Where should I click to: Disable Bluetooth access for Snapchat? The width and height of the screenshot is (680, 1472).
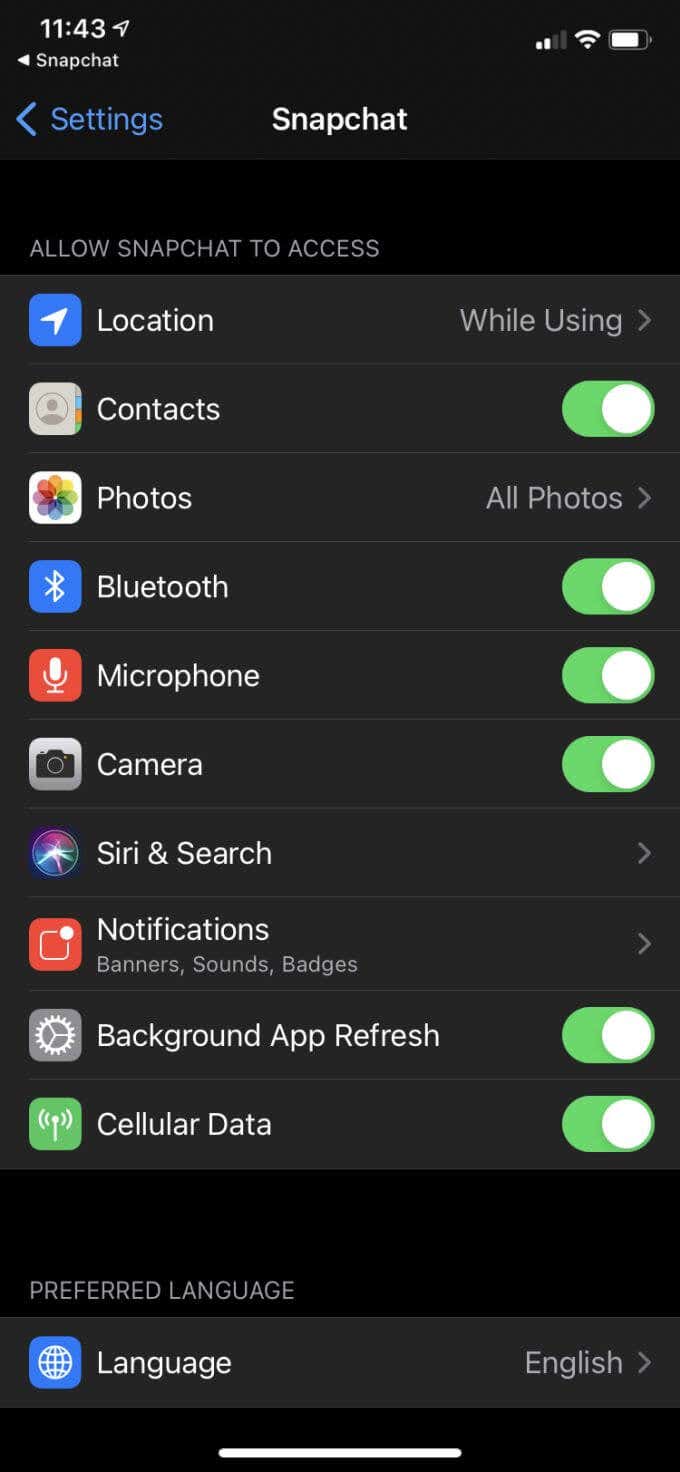607,587
